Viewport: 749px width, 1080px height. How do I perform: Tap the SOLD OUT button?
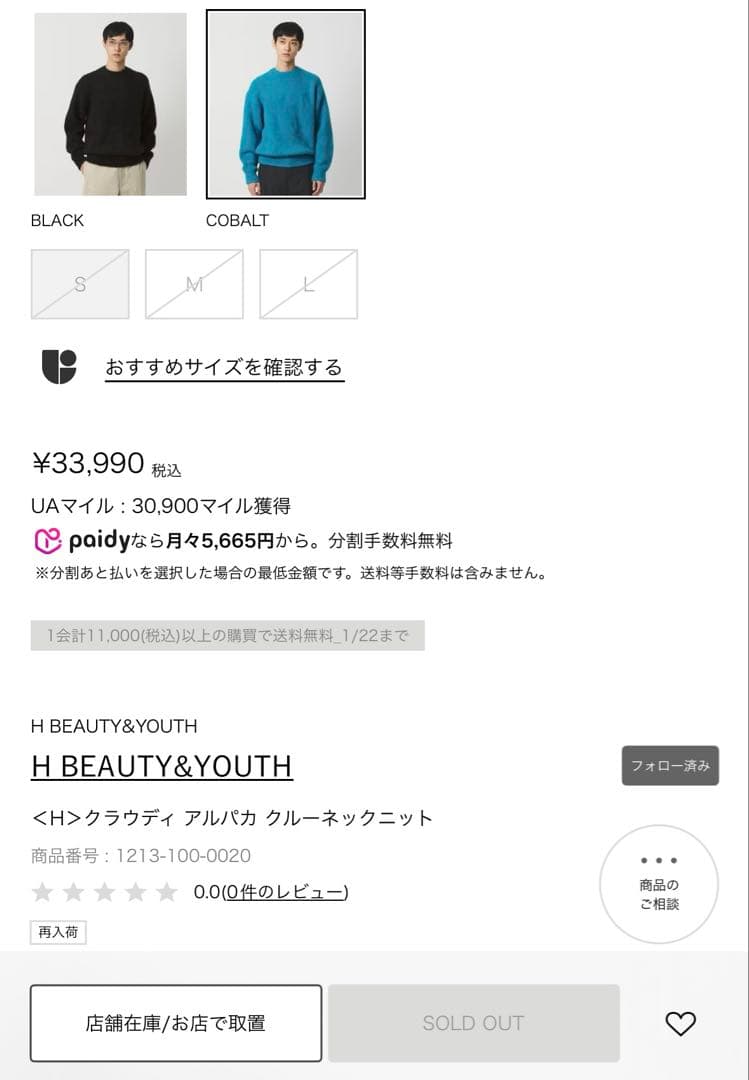pos(473,1023)
